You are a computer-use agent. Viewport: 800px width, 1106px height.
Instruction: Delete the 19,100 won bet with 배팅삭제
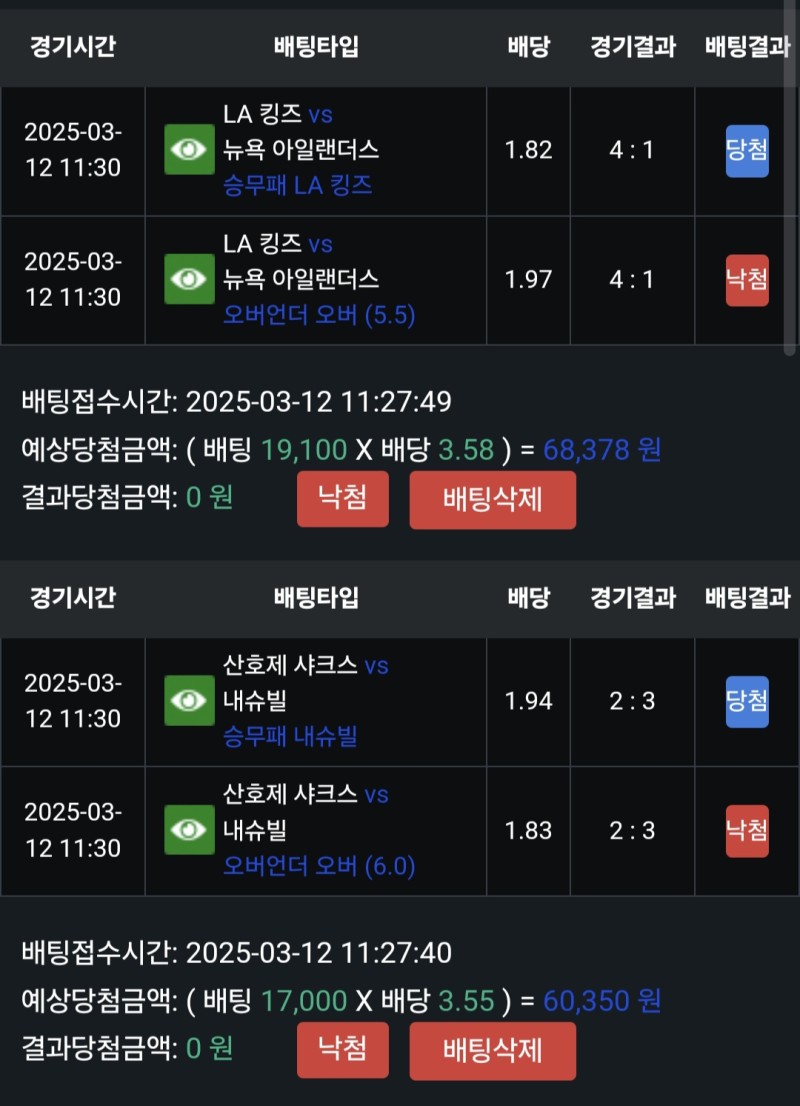(492, 499)
